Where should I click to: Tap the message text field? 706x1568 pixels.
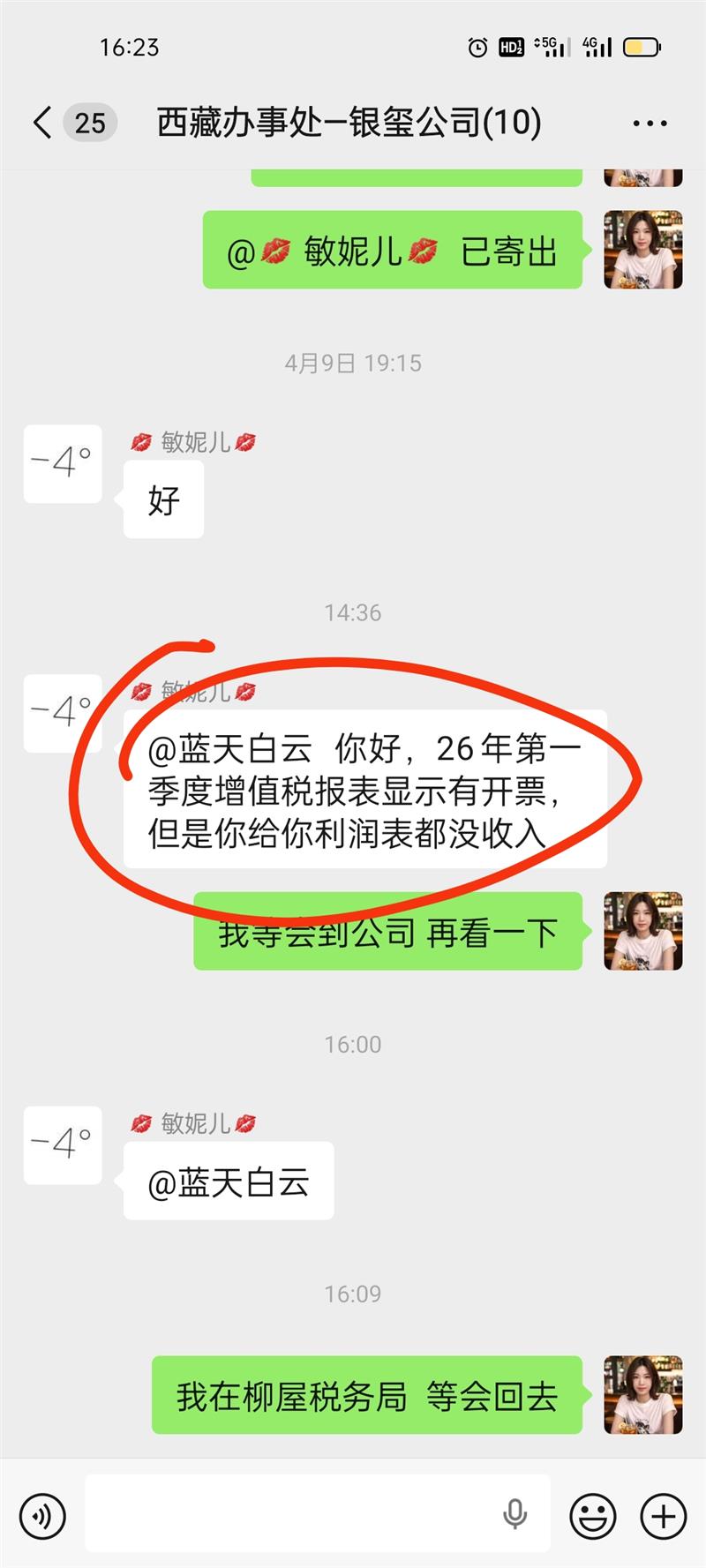(291, 1514)
